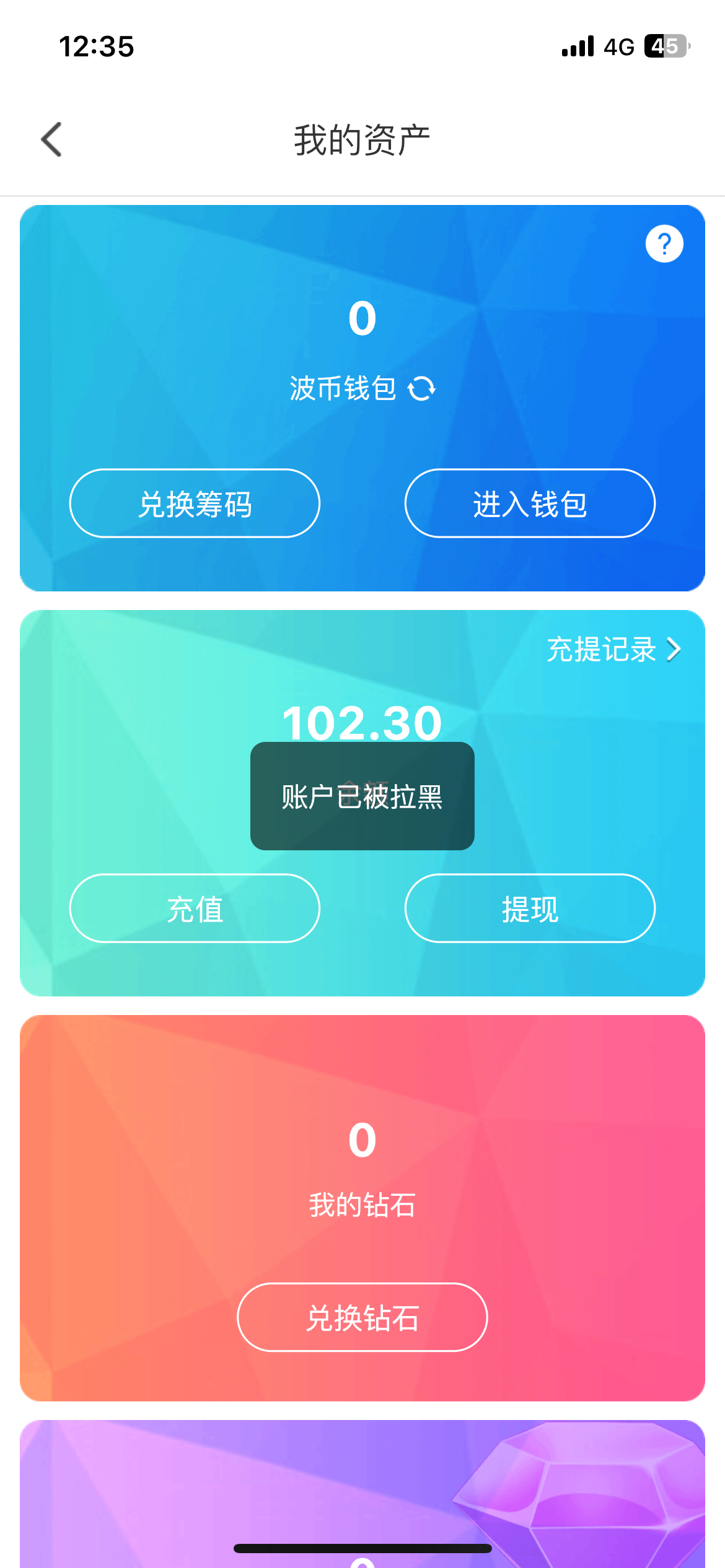Tap the help question mark icon
Image resolution: width=725 pixels, height=1568 pixels.
click(x=663, y=243)
